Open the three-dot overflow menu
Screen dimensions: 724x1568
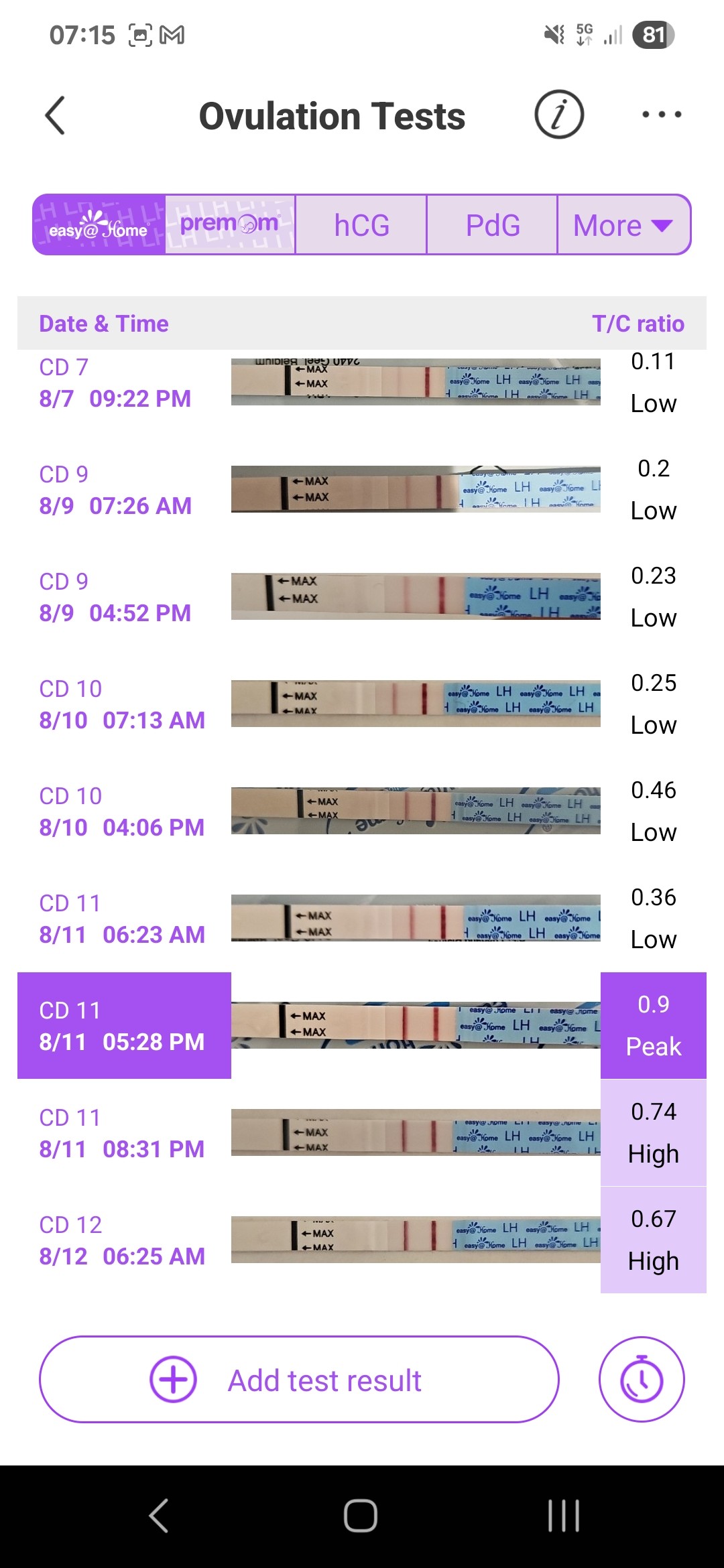[x=661, y=115]
